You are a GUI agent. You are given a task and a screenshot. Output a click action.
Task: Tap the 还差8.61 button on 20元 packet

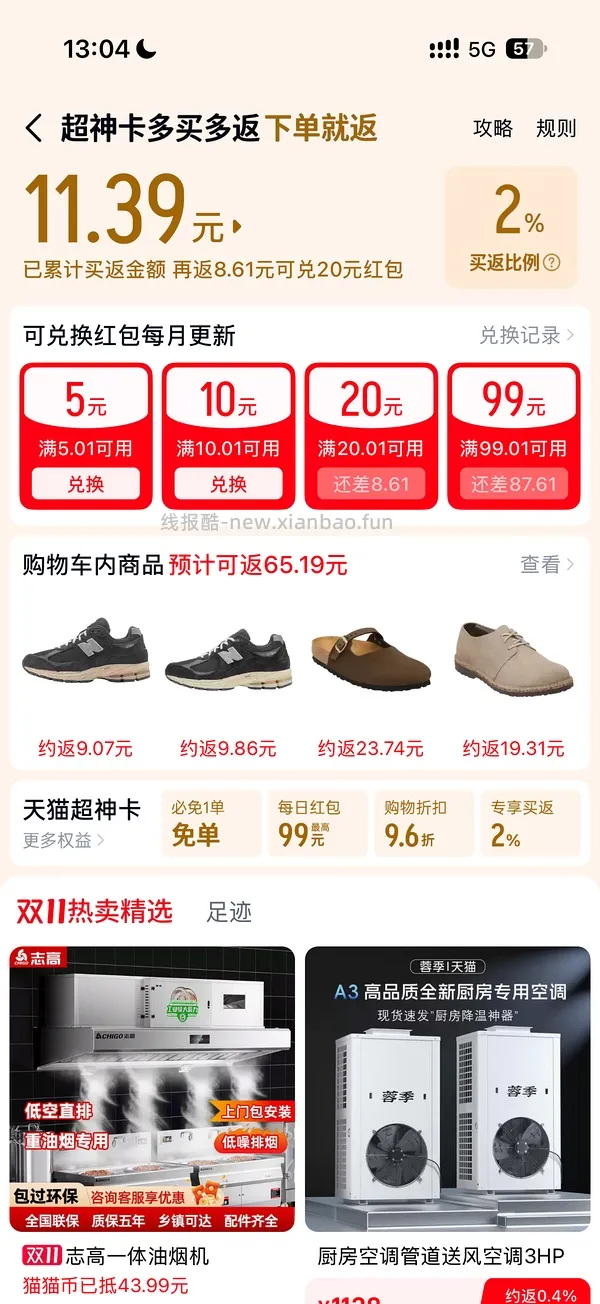pyautogui.click(x=371, y=484)
